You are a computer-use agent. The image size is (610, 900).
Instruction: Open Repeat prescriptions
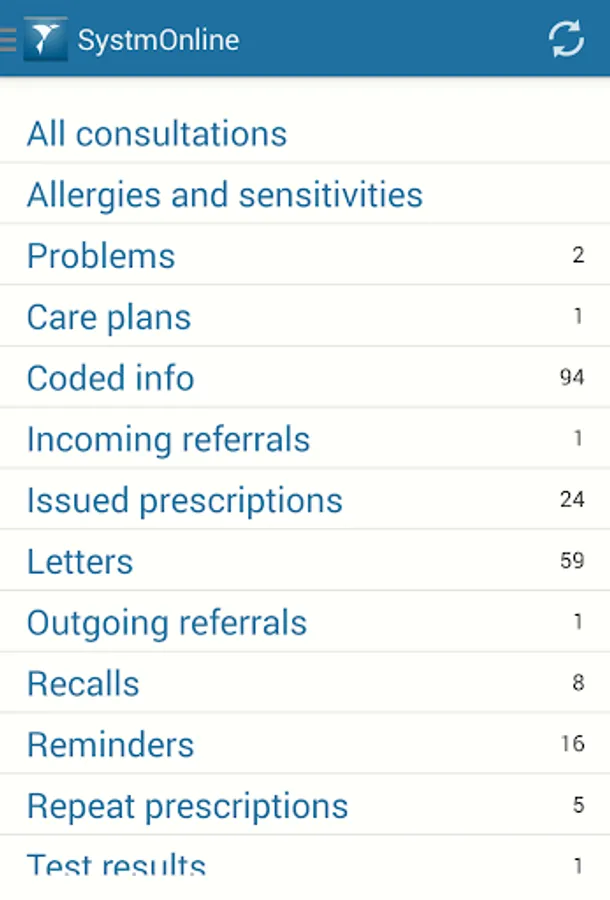click(x=188, y=806)
